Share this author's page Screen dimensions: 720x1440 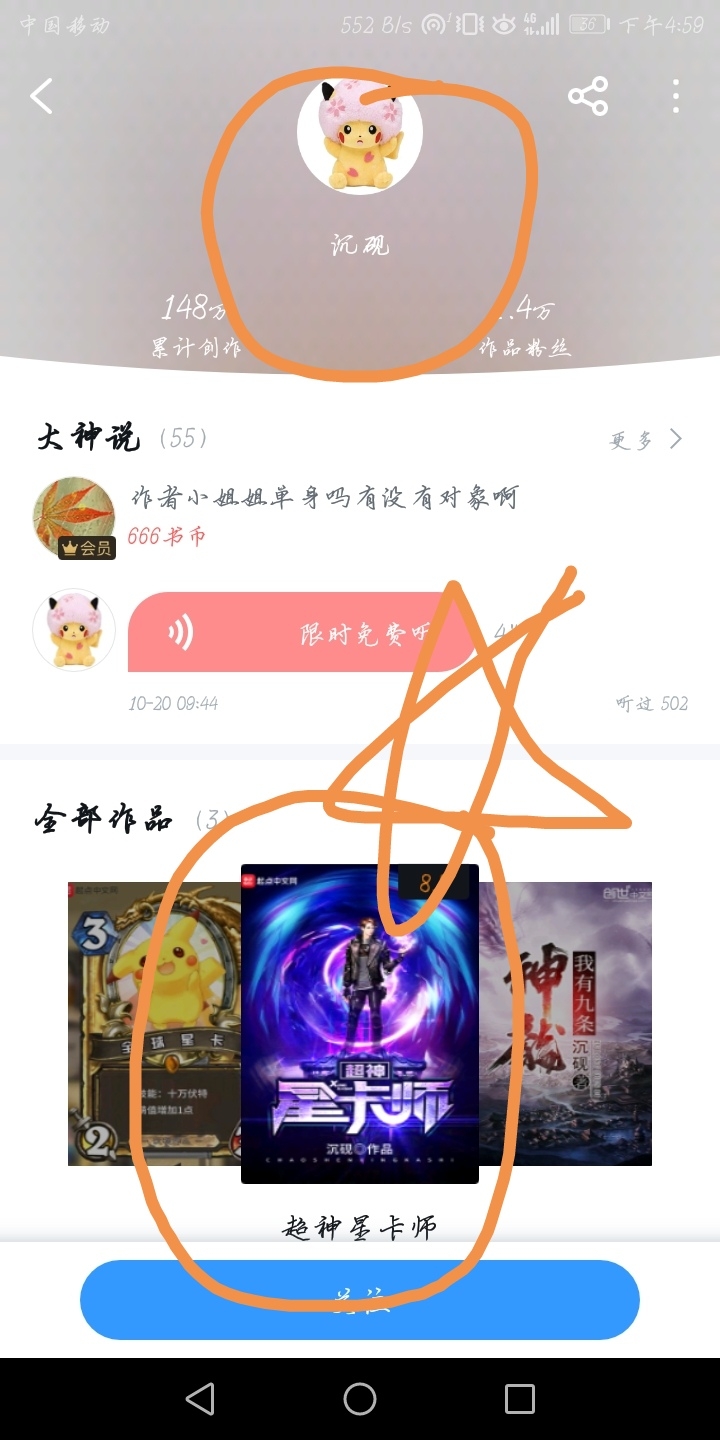click(x=588, y=97)
